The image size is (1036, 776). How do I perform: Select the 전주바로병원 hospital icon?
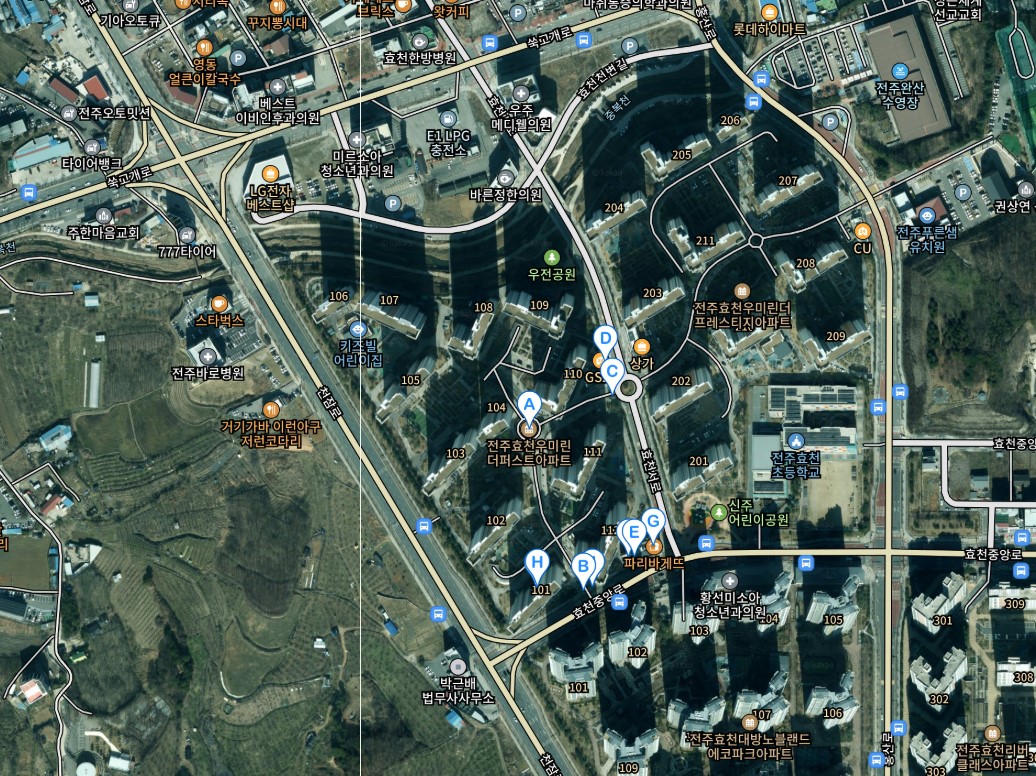(207, 356)
